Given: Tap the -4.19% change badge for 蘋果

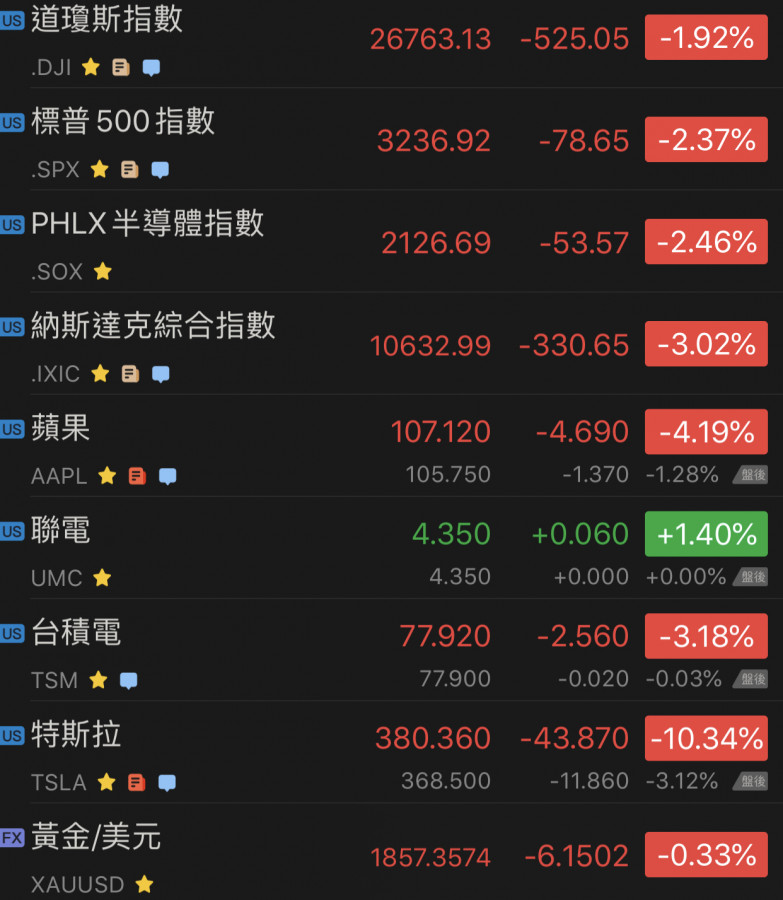Looking at the screenshot, I should click(706, 432).
